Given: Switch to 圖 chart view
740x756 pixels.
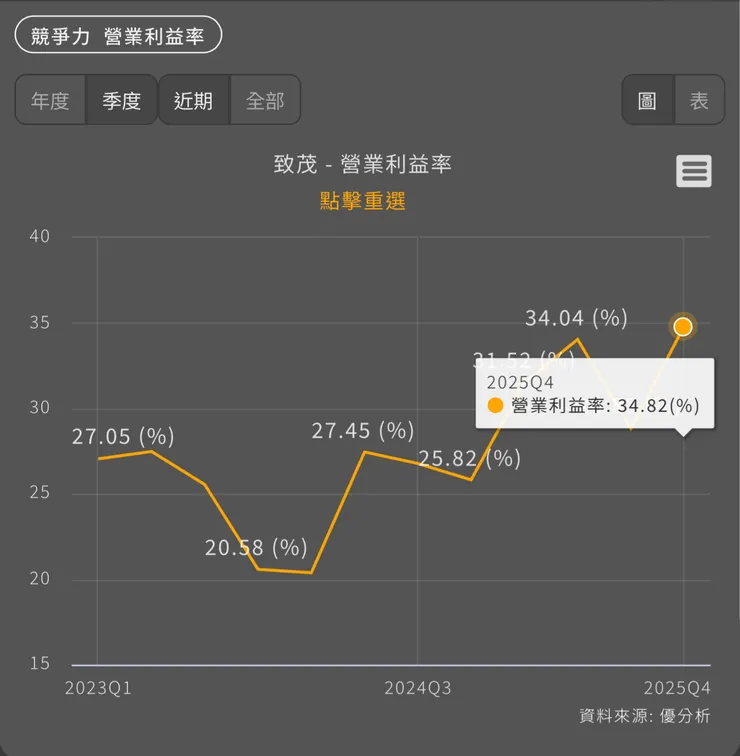Looking at the screenshot, I should [647, 100].
